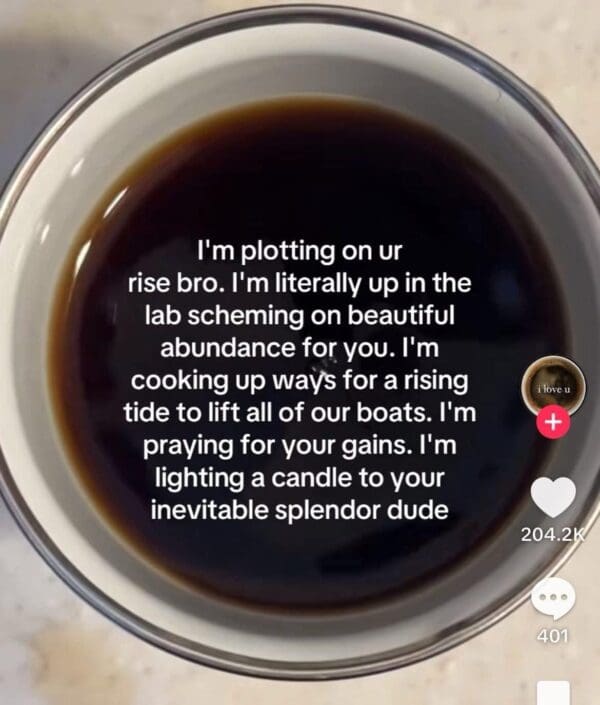Open the comments with 401 replies
This screenshot has height=705, width=600.
click(553, 599)
